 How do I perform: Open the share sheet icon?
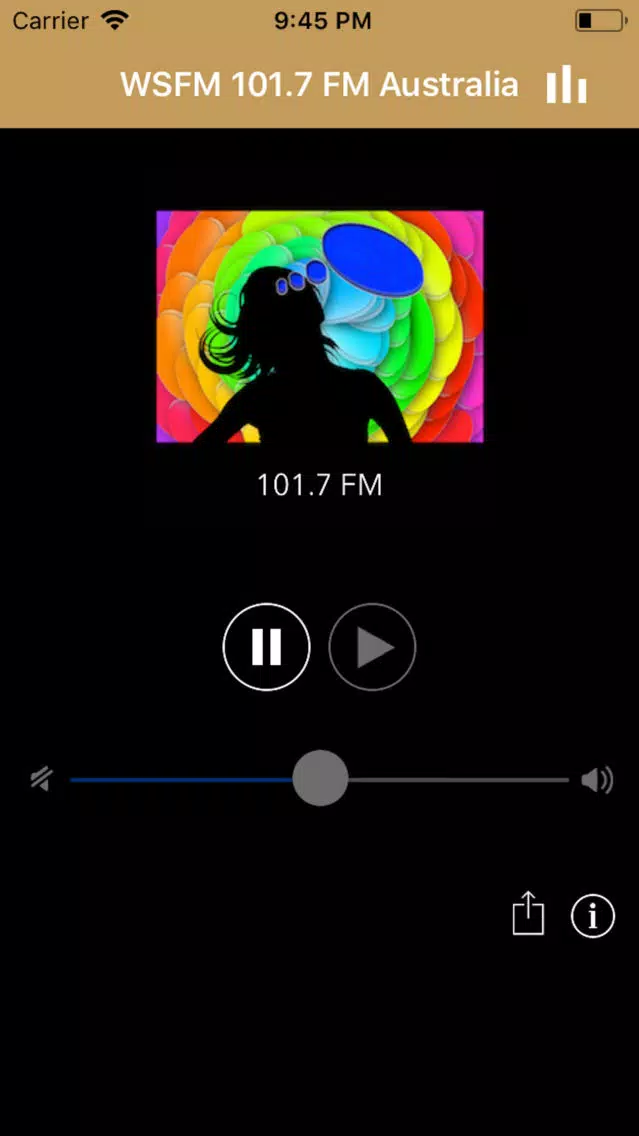pos(528,913)
